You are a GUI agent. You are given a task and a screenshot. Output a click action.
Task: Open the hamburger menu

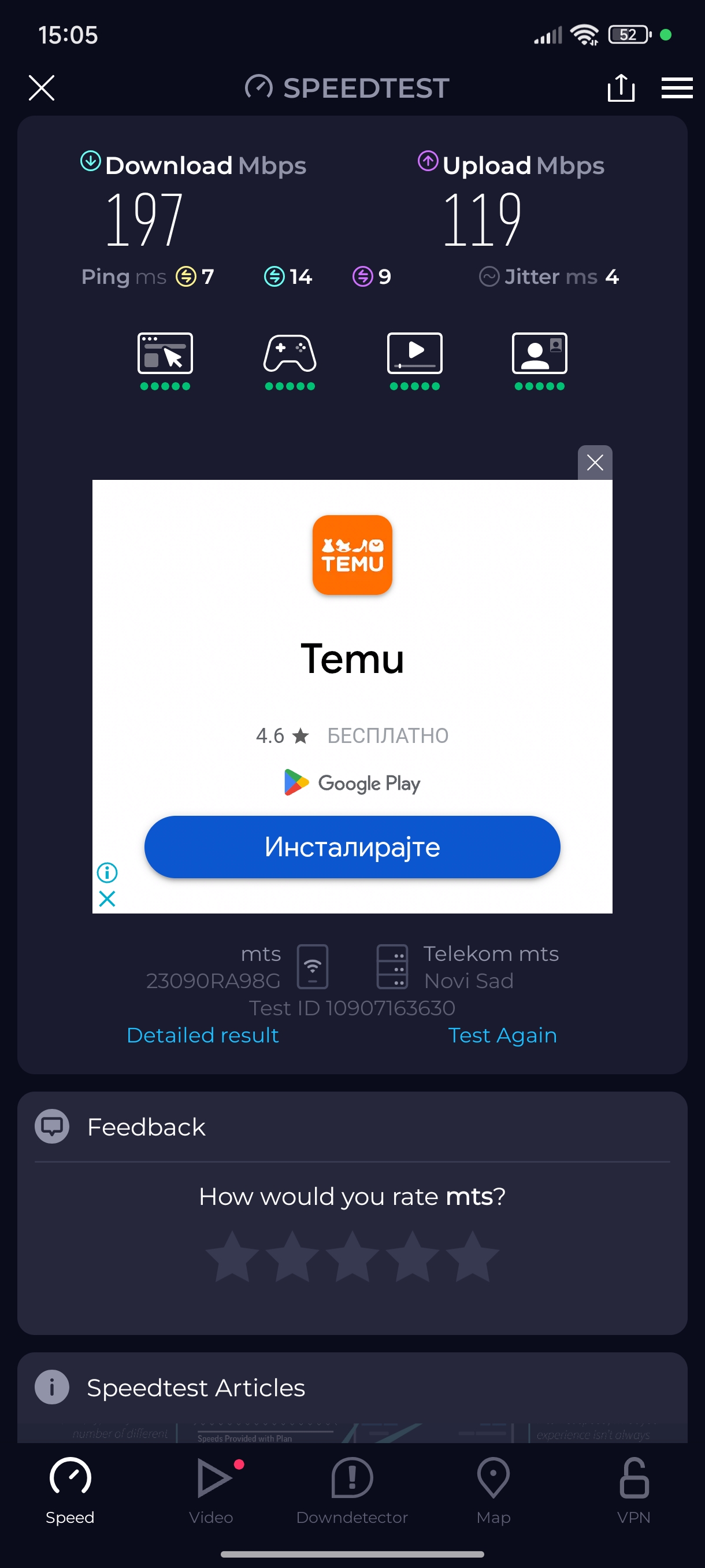coord(677,88)
